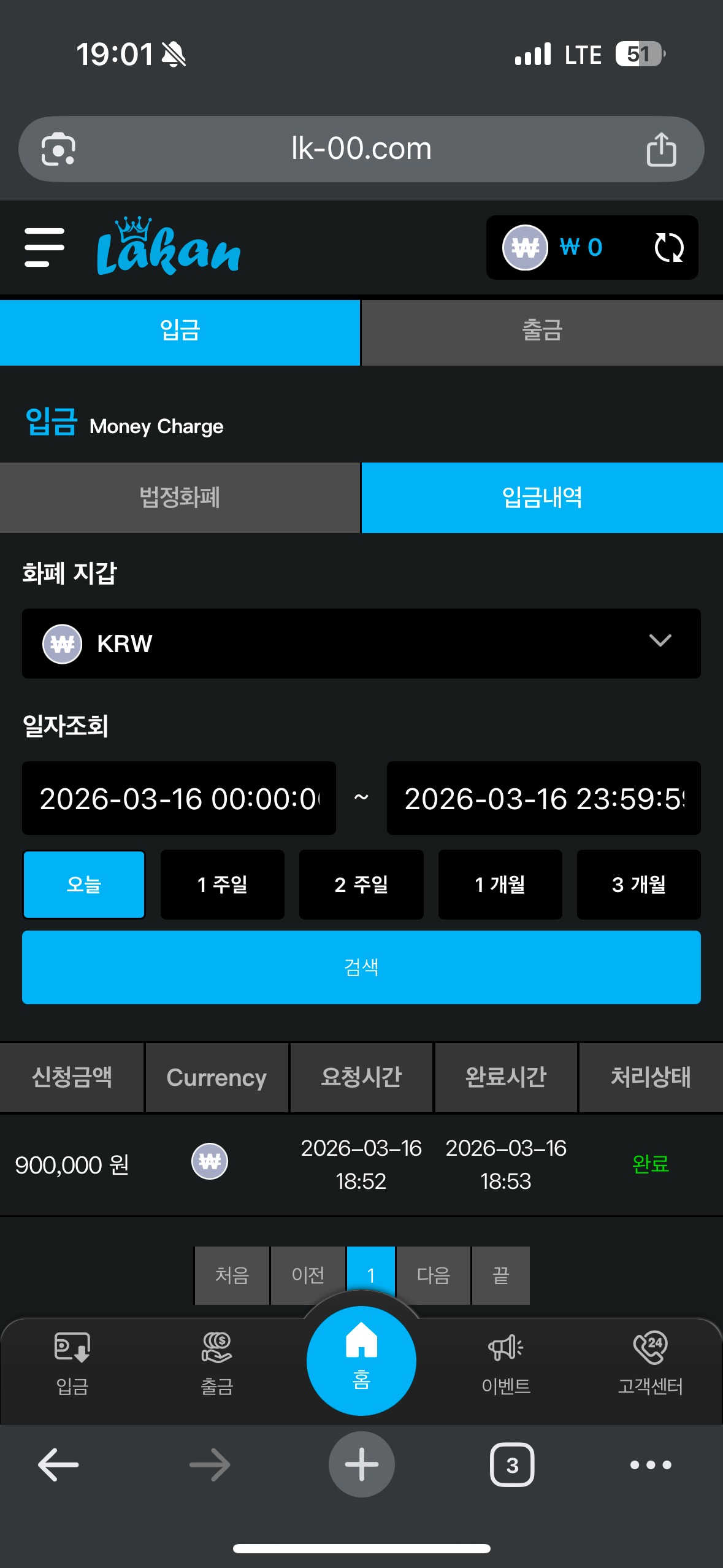
Task: Open the 이벤트 section
Action: 506,1364
